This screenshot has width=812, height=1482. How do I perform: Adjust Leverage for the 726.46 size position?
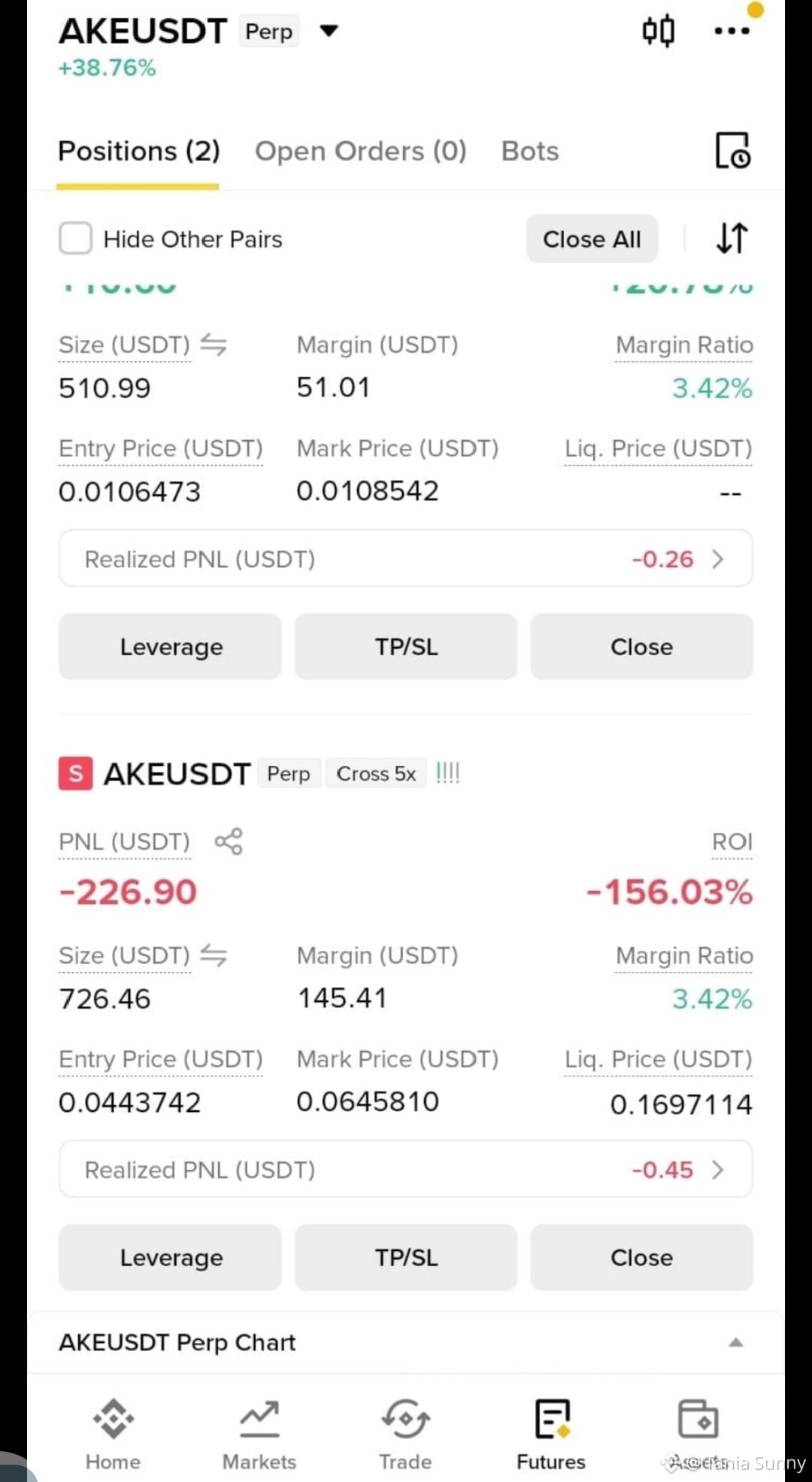[171, 1258]
